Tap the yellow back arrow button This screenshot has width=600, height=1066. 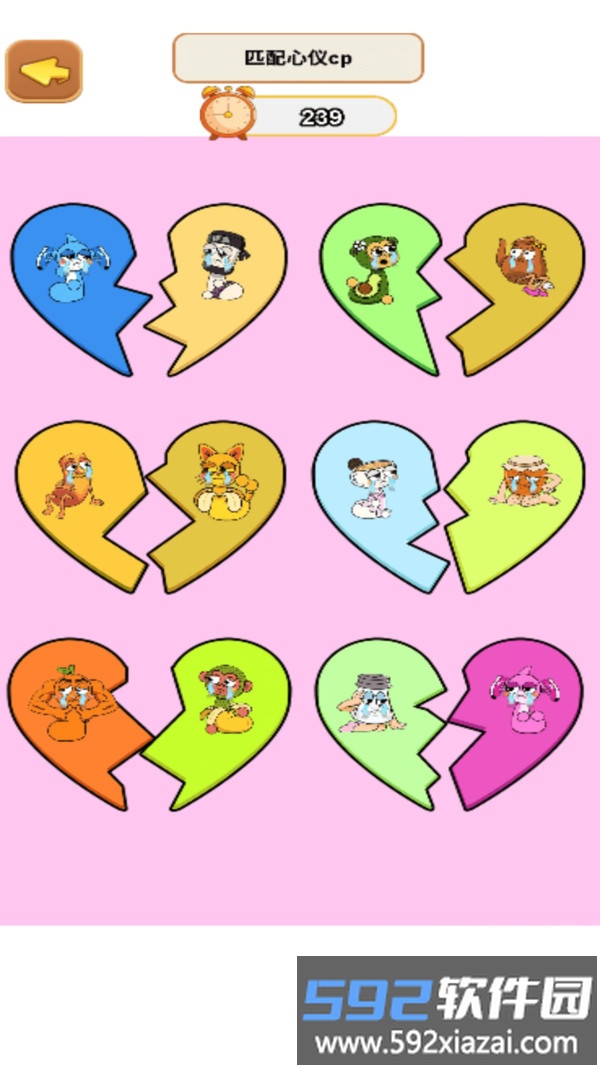[x=44, y=71]
